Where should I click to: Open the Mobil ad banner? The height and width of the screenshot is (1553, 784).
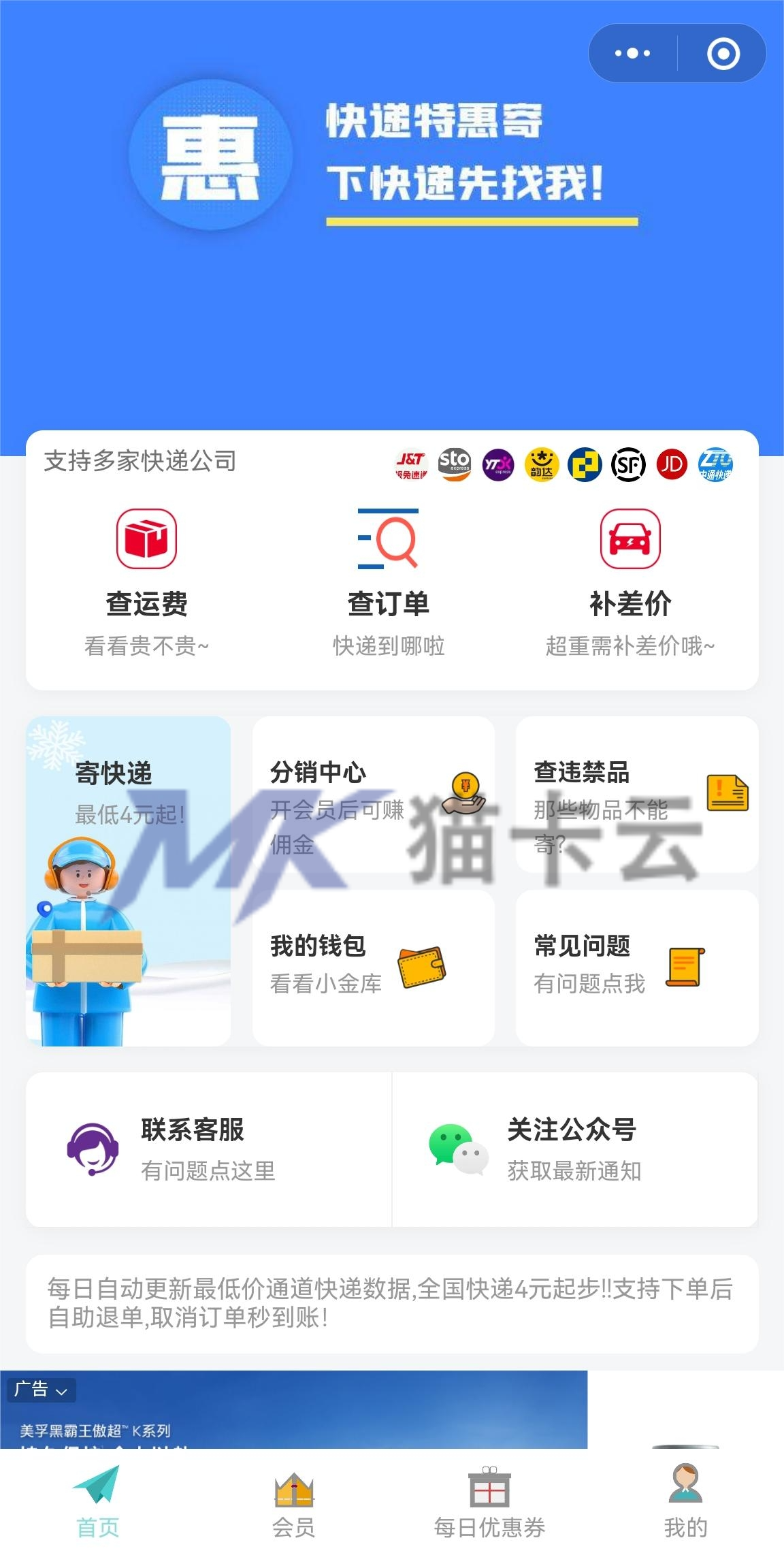[x=294, y=1409]
